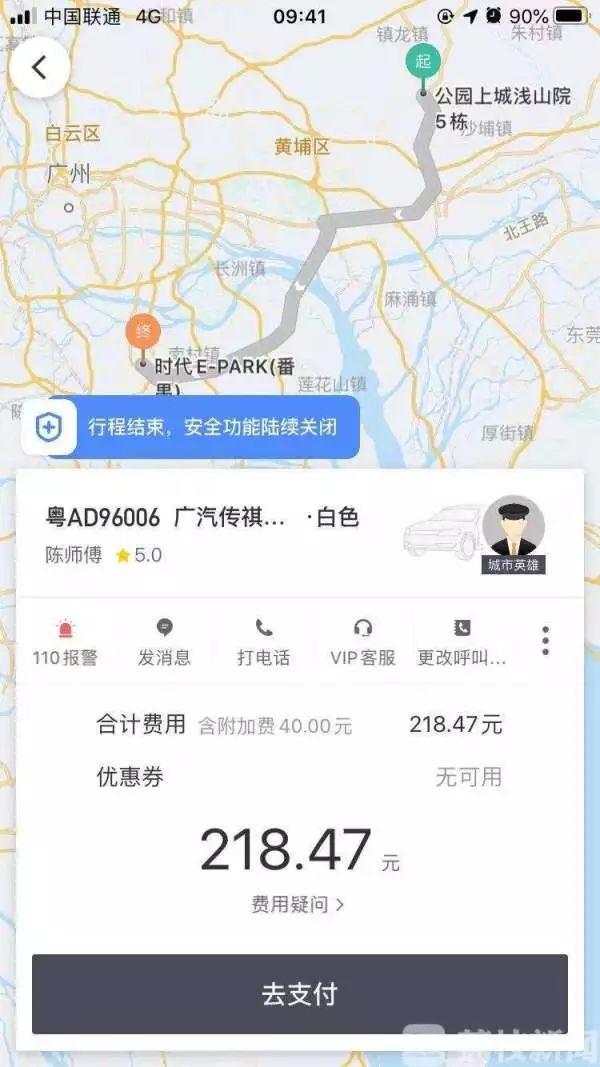Screen dimensions: 600x1067
Task: Tap the 110报警 emergency alarm button
Action: pyautogui.click(x=65, y=641)
